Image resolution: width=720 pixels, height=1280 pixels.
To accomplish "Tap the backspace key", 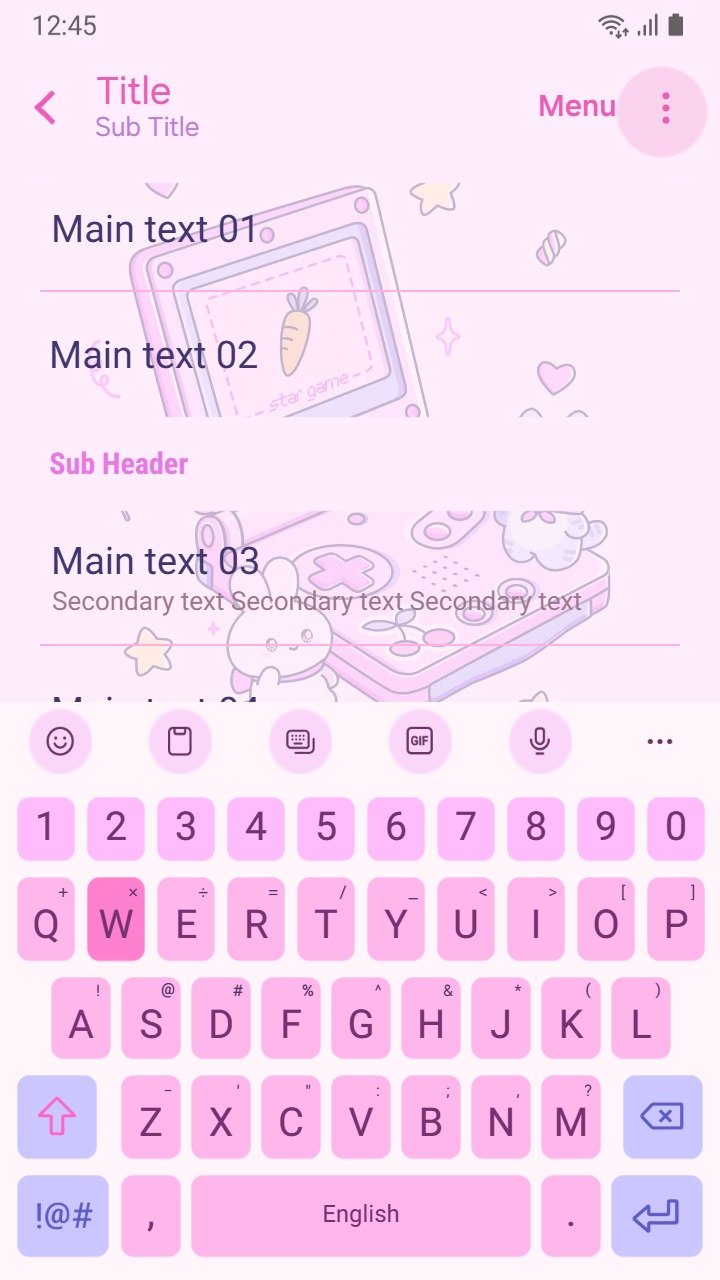I will (663, 1117).
